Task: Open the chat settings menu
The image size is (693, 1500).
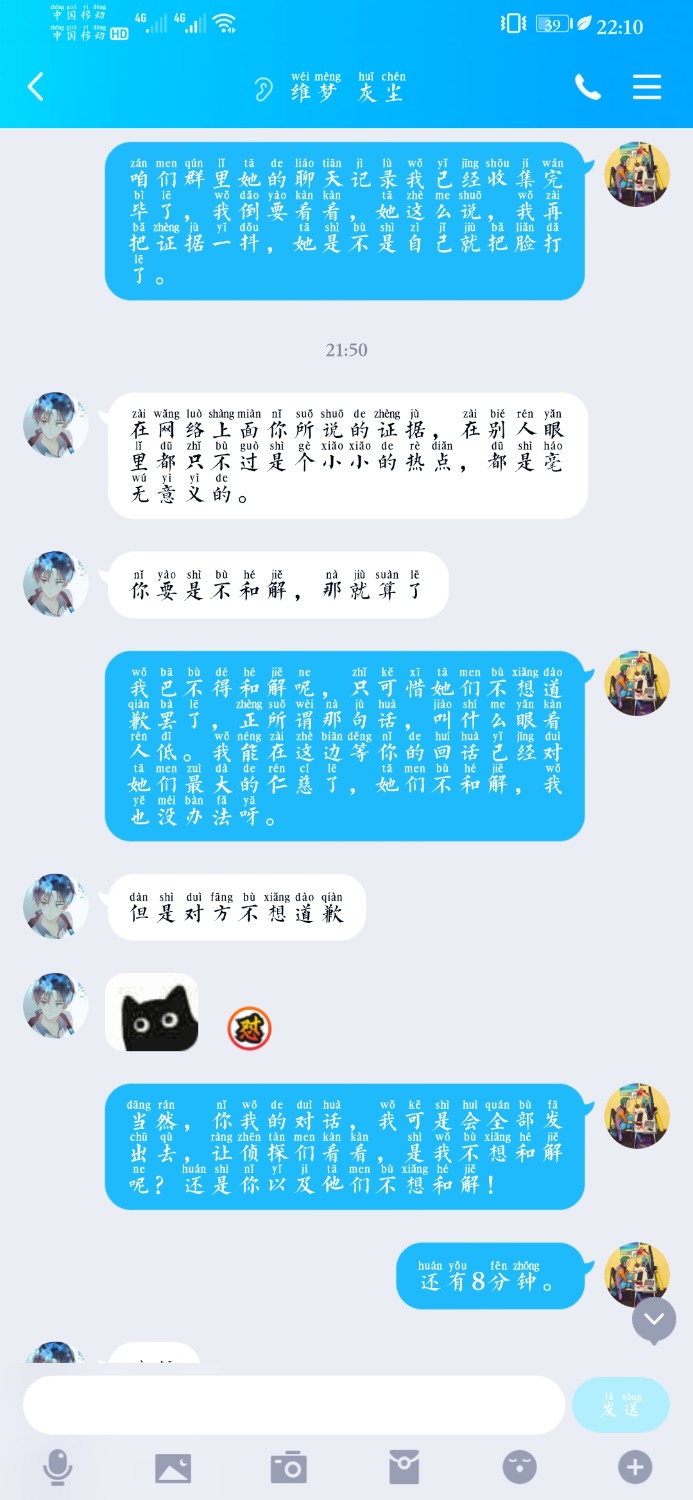Action: click(x=647, y=87)
